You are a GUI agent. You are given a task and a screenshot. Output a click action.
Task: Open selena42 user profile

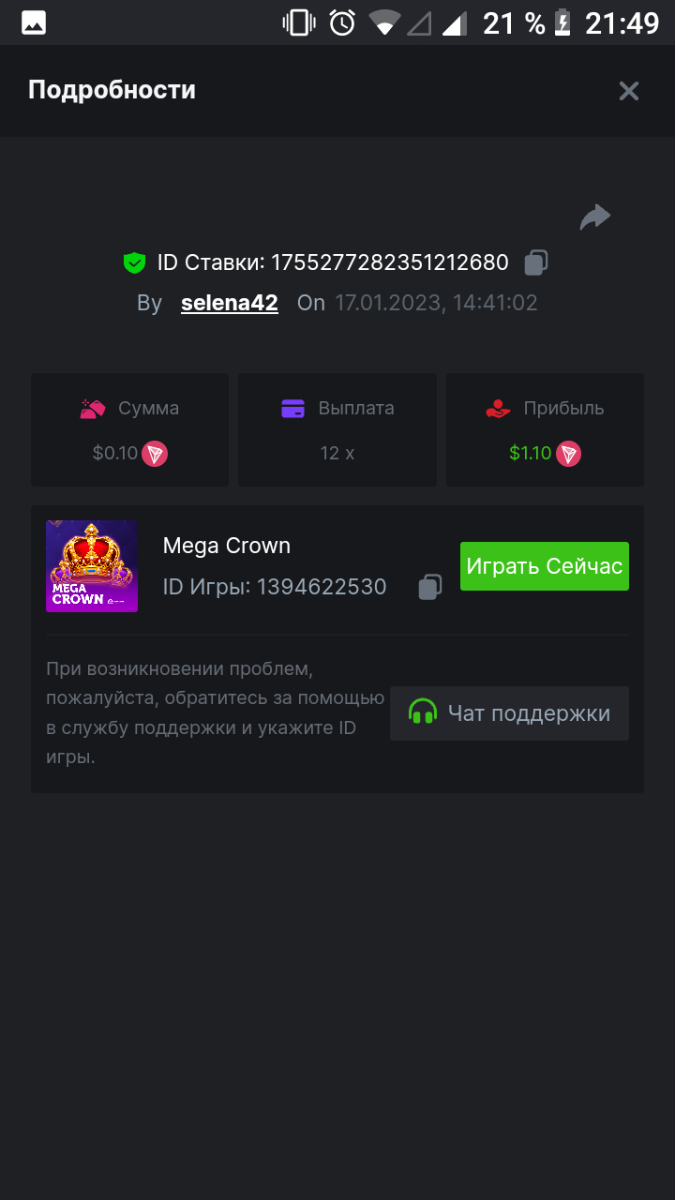(229, 303)
